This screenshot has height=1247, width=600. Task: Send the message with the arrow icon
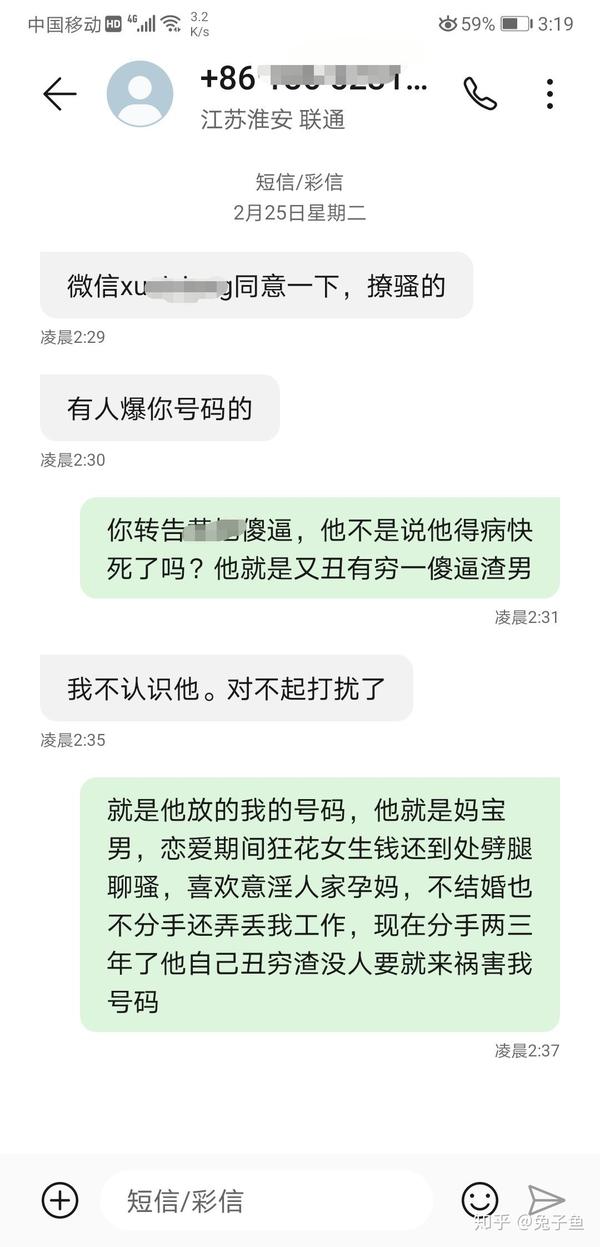tap(547, 1199)
